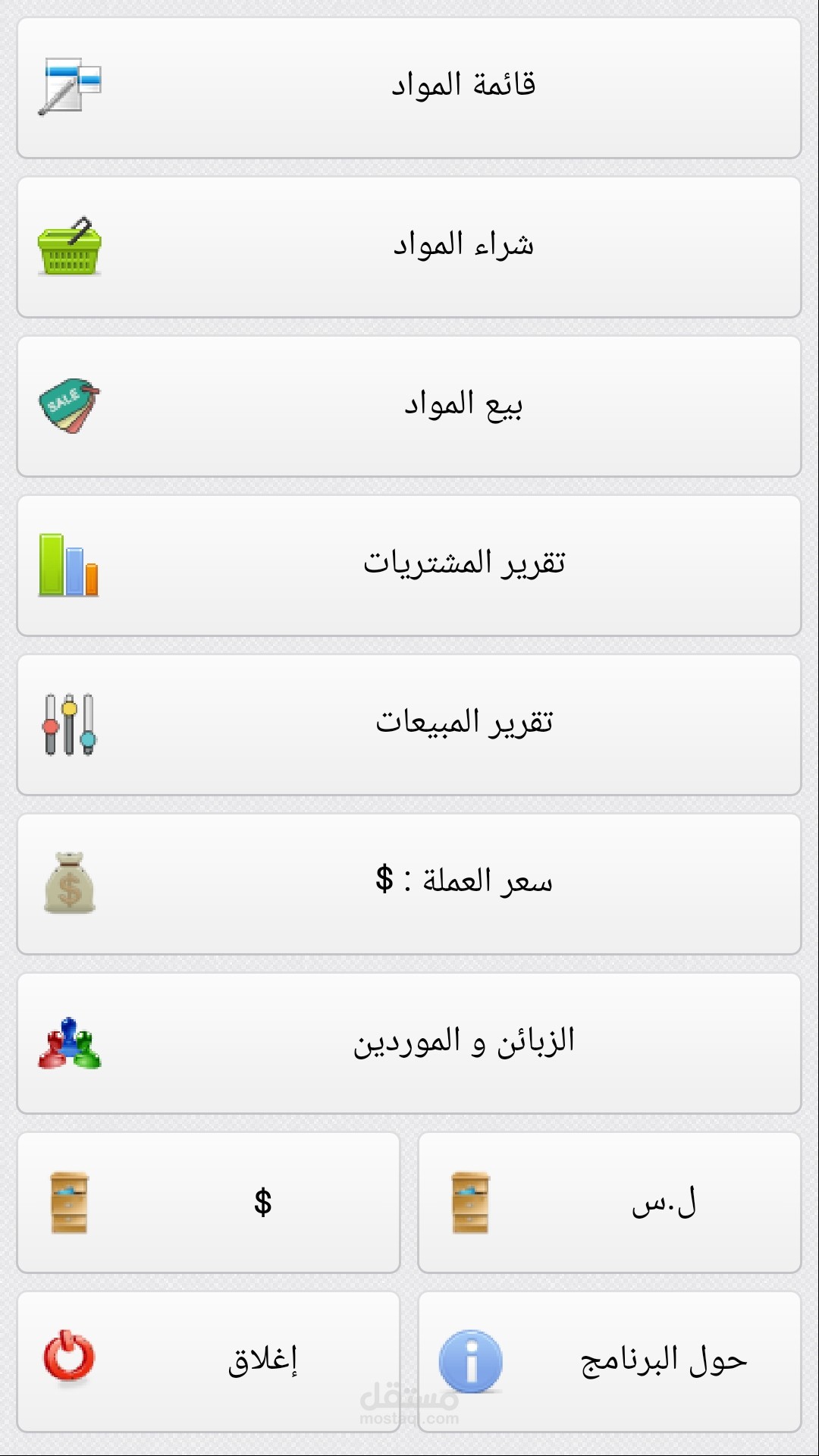This screenshot has width=819, height=1456.
Task: Open the بيع المواد selling screen
Action: click(x=409, y=404)
